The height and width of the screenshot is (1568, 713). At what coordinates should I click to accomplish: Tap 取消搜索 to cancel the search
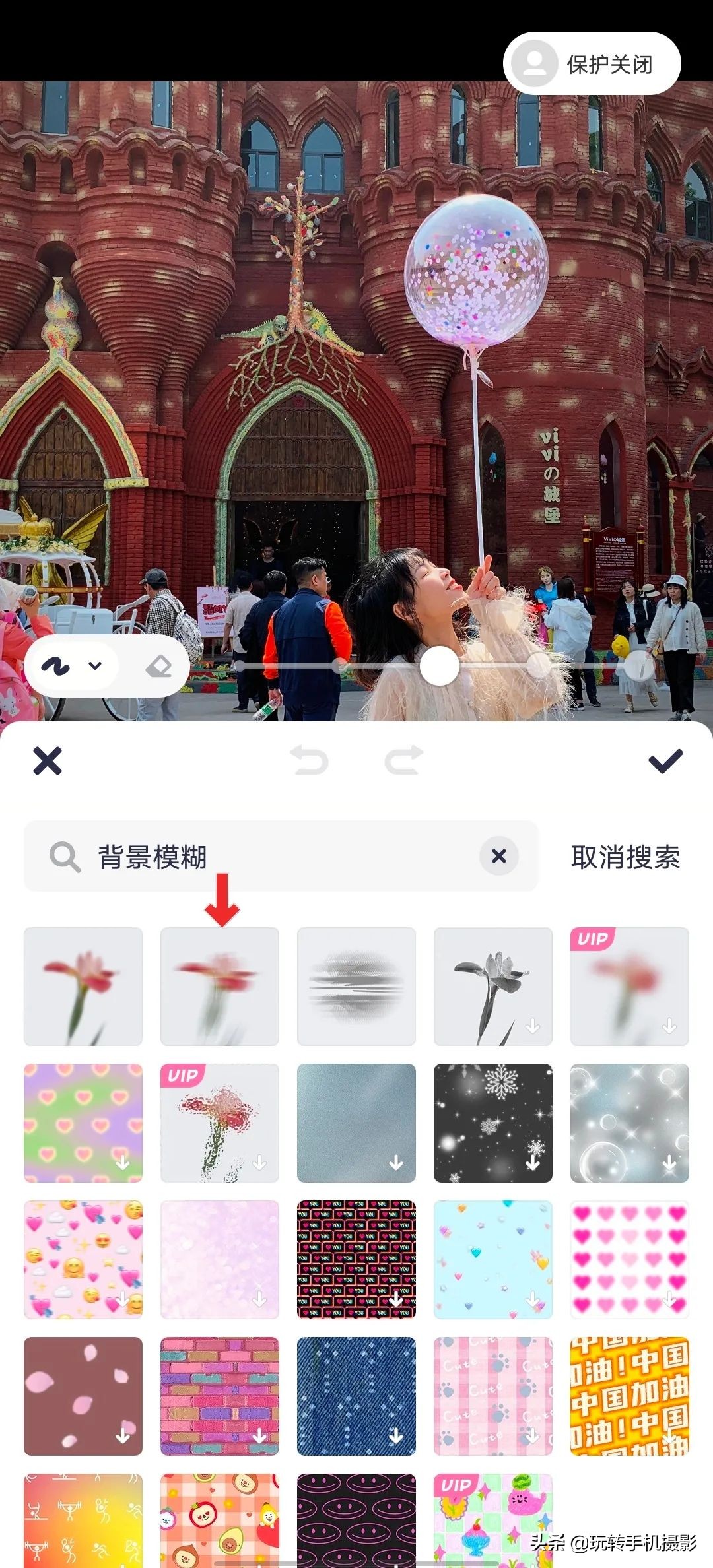(625, 857)
